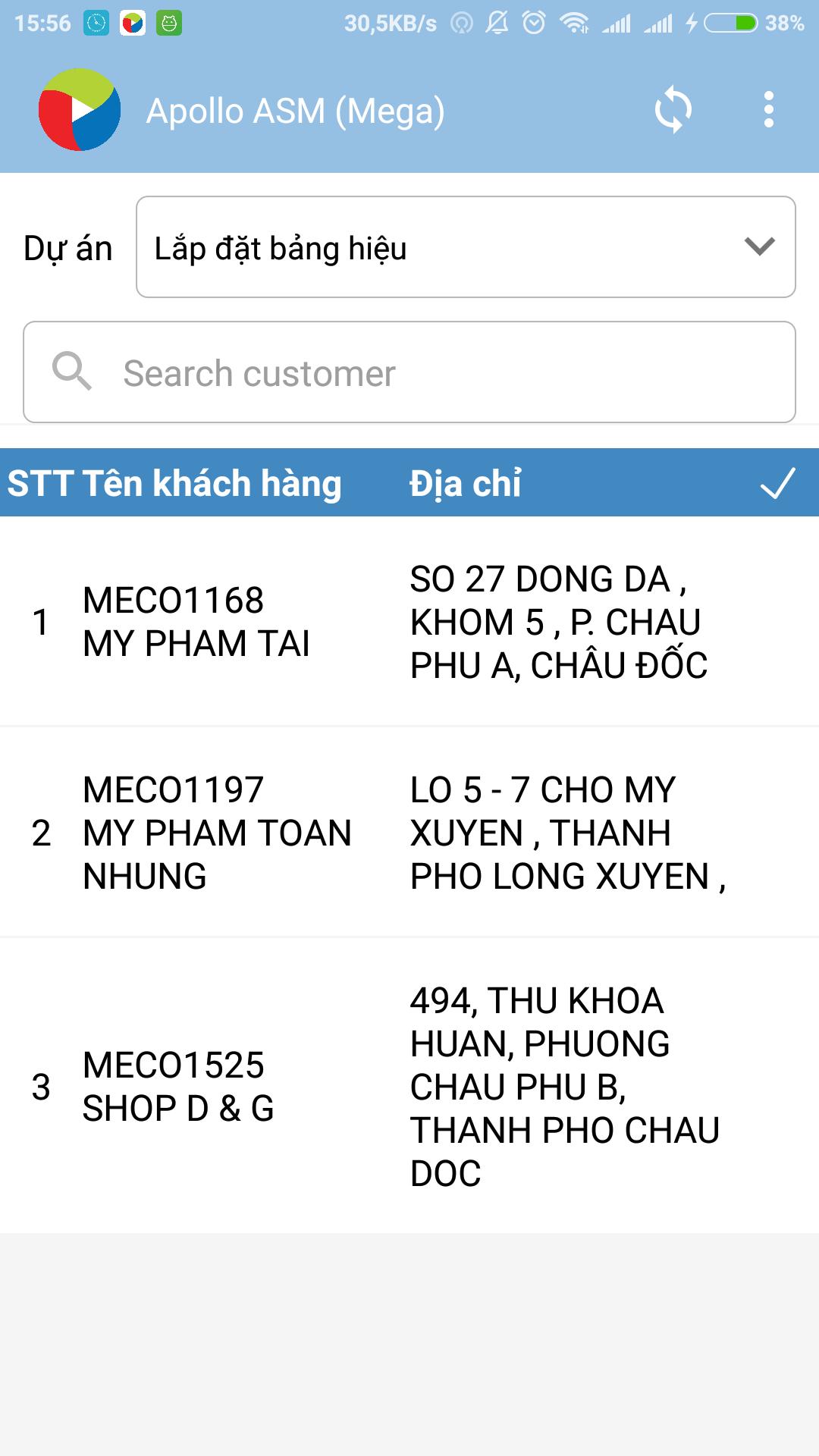
Task: Open the overflow menu
Action: coord(768,111)
